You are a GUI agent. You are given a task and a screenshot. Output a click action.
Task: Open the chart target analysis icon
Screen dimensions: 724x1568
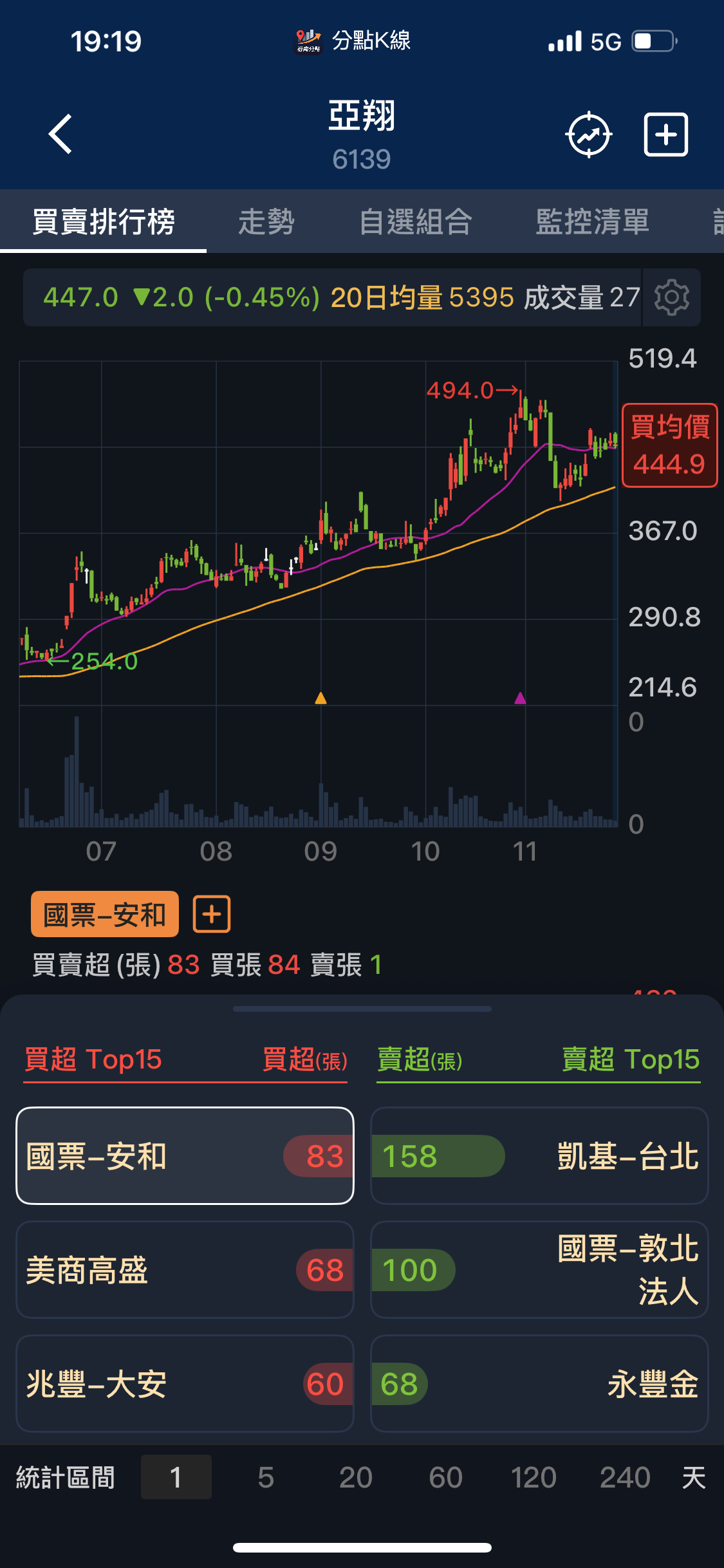click(588, 135)
